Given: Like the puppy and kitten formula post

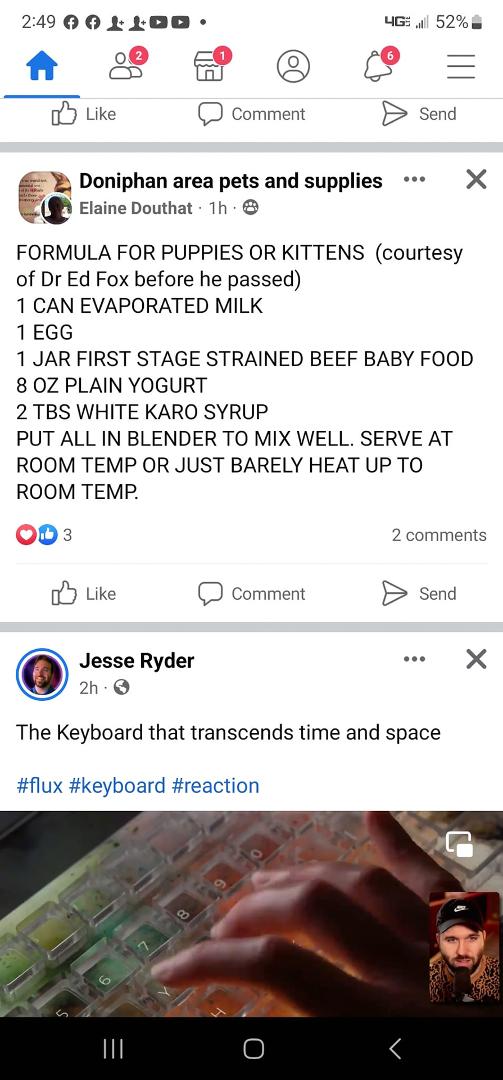Looking at the screenshot, I should point(84,593).
